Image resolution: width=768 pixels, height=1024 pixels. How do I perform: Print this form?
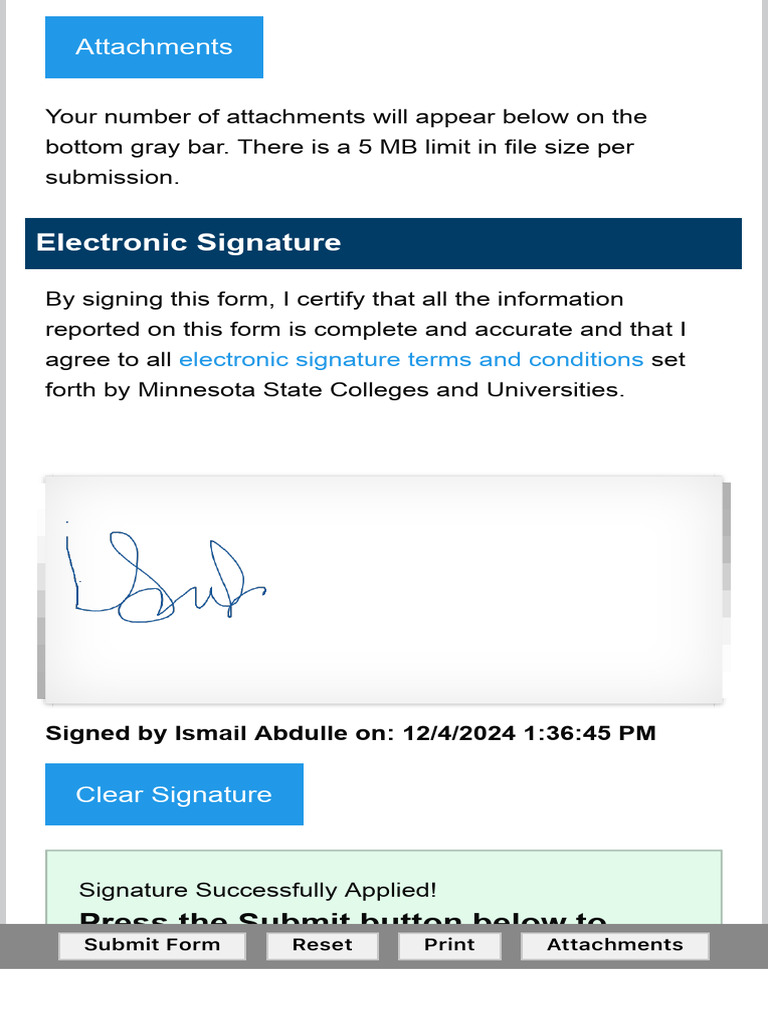click(x=449, y=945)
